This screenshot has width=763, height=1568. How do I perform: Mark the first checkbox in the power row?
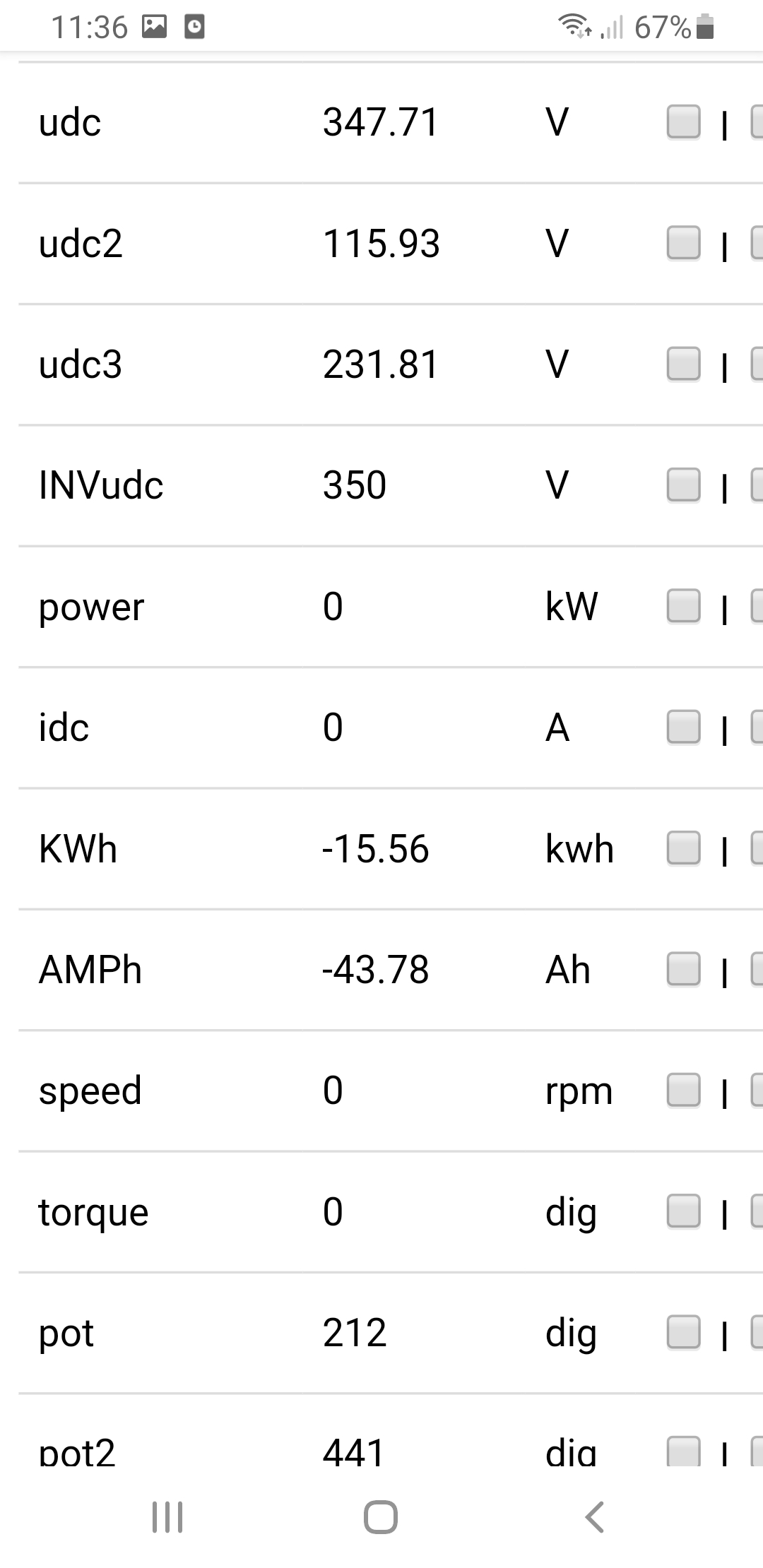pyautogui.click(x=683, y=606)
